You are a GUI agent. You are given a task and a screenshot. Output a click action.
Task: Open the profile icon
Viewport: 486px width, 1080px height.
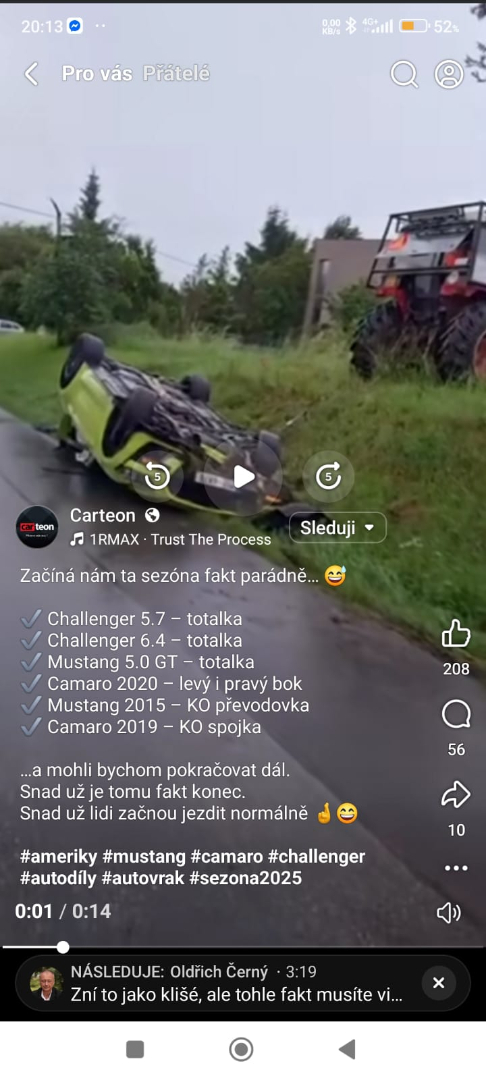(x=449, y=74)
